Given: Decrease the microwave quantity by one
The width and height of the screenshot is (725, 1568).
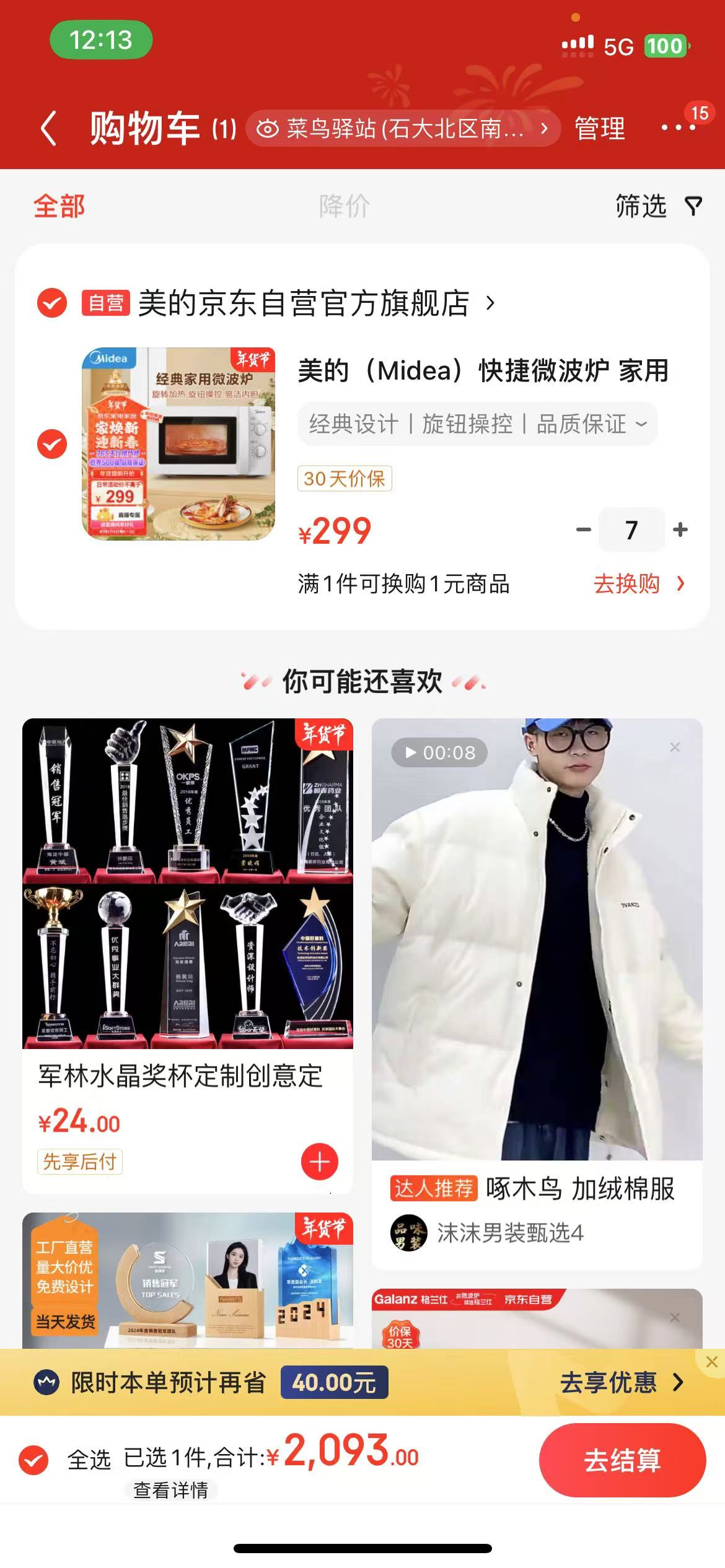Looking at the screenshot, I should 583,529.
